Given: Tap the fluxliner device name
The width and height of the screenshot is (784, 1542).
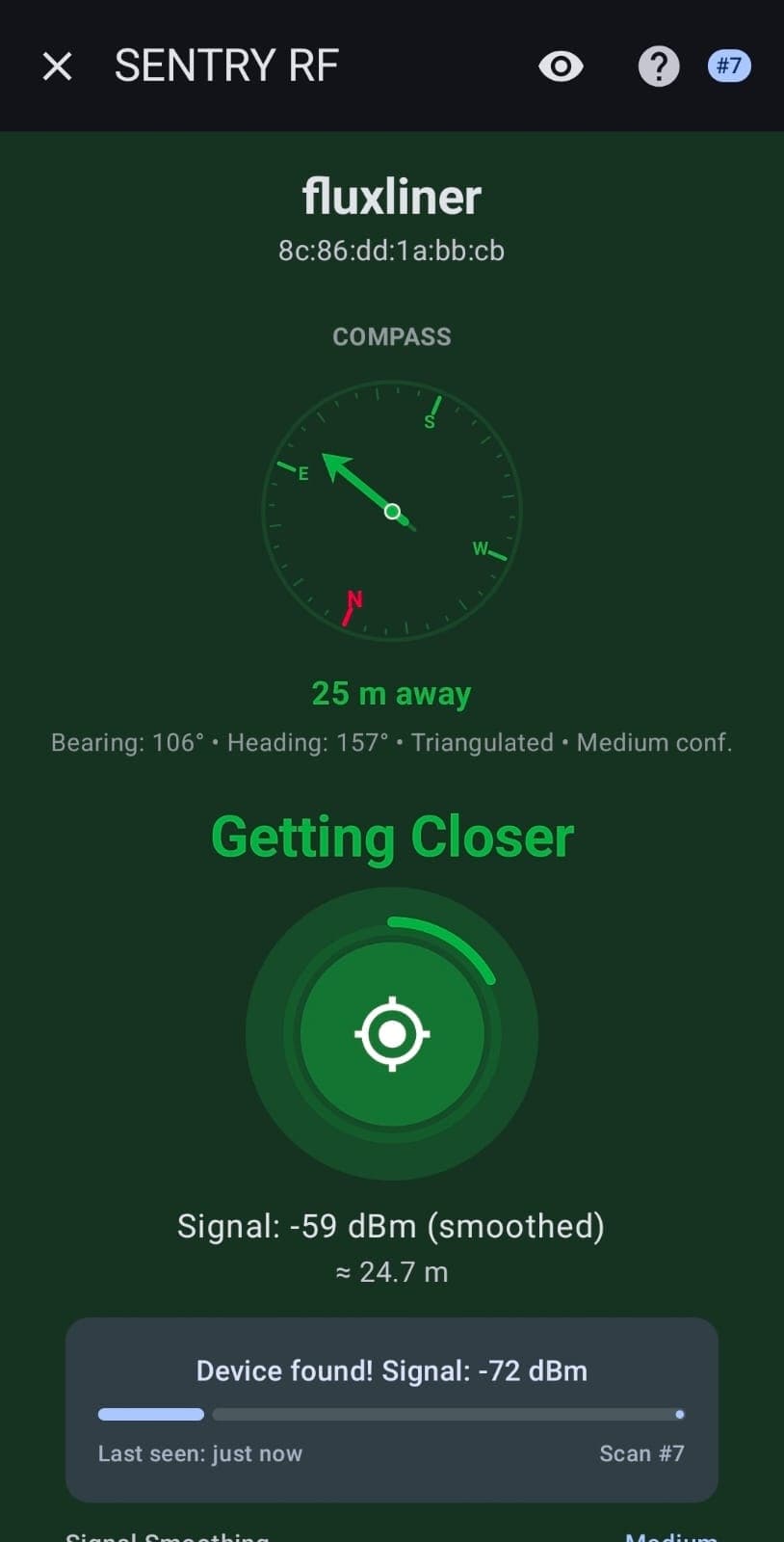Looking at the screenshot, I should (391, 196).
